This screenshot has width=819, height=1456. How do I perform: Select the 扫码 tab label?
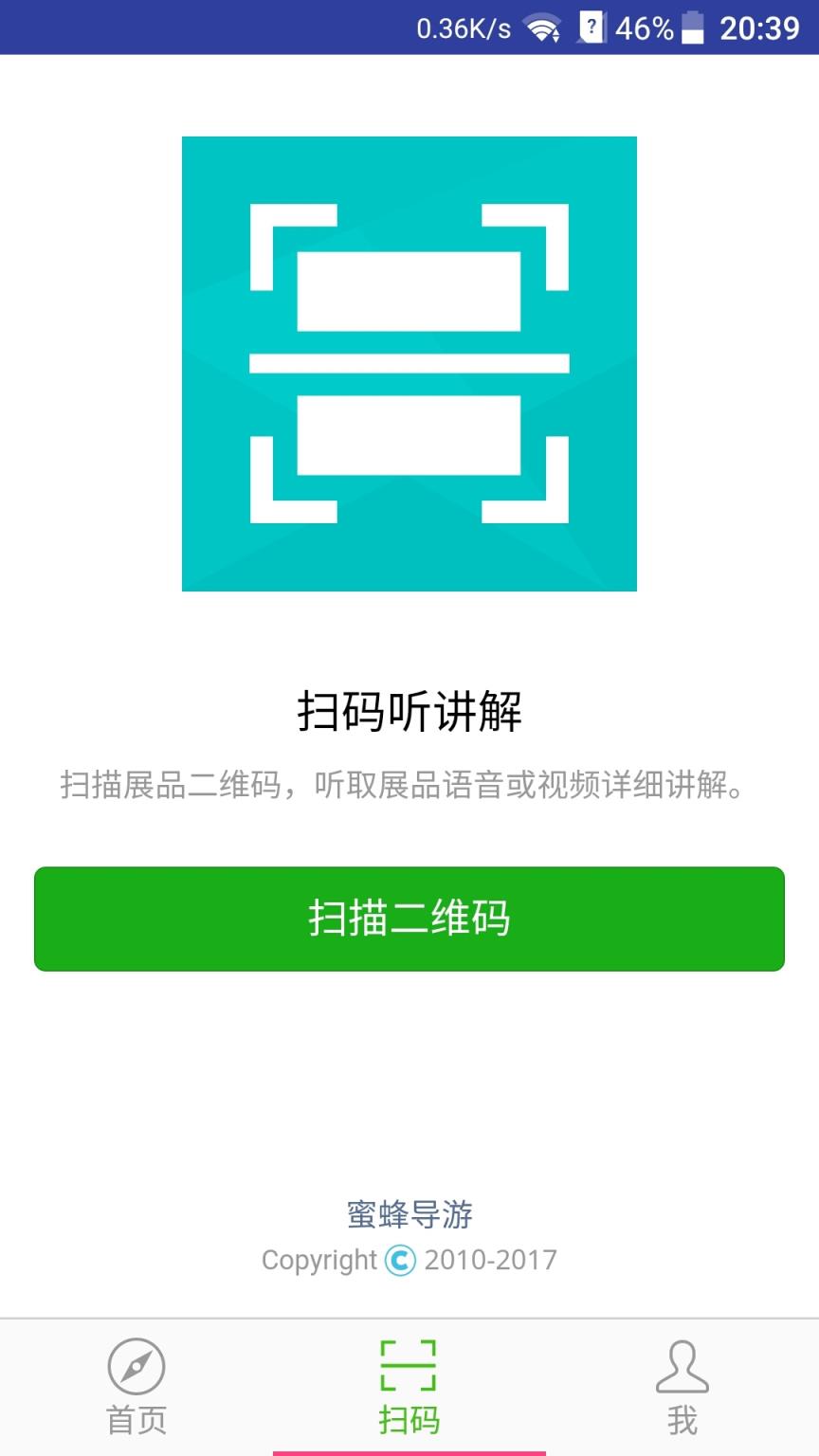coord(408,1422)
